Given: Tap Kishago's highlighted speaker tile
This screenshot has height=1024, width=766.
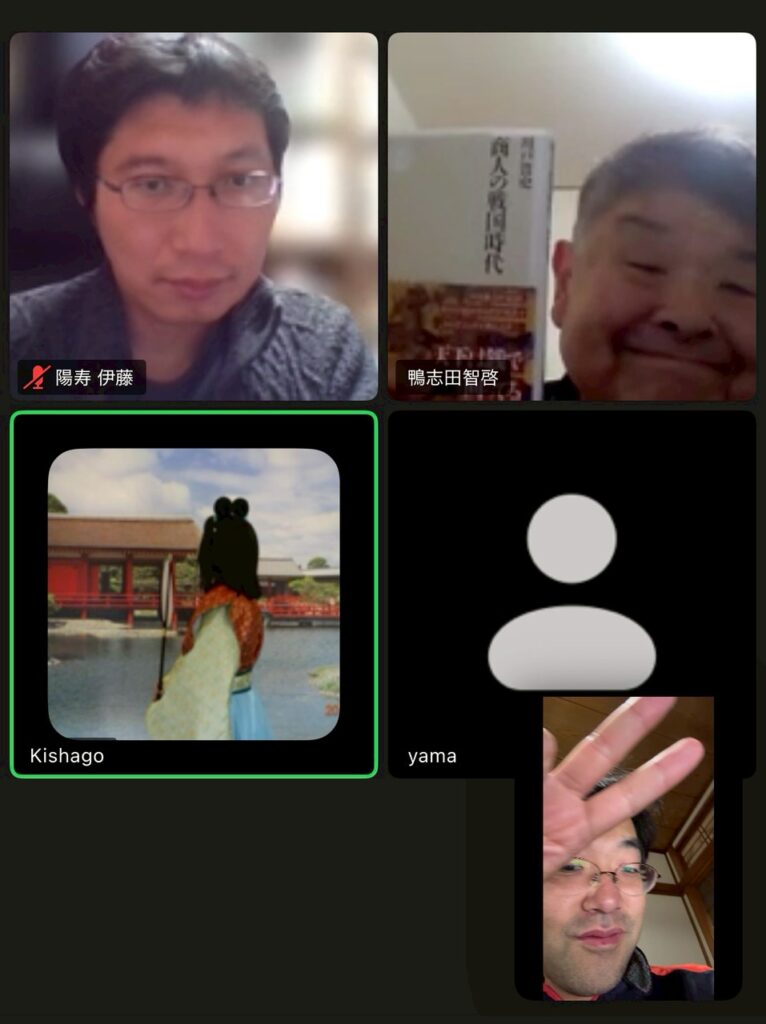Looking at the screenshot, I should tap(193, 594).
